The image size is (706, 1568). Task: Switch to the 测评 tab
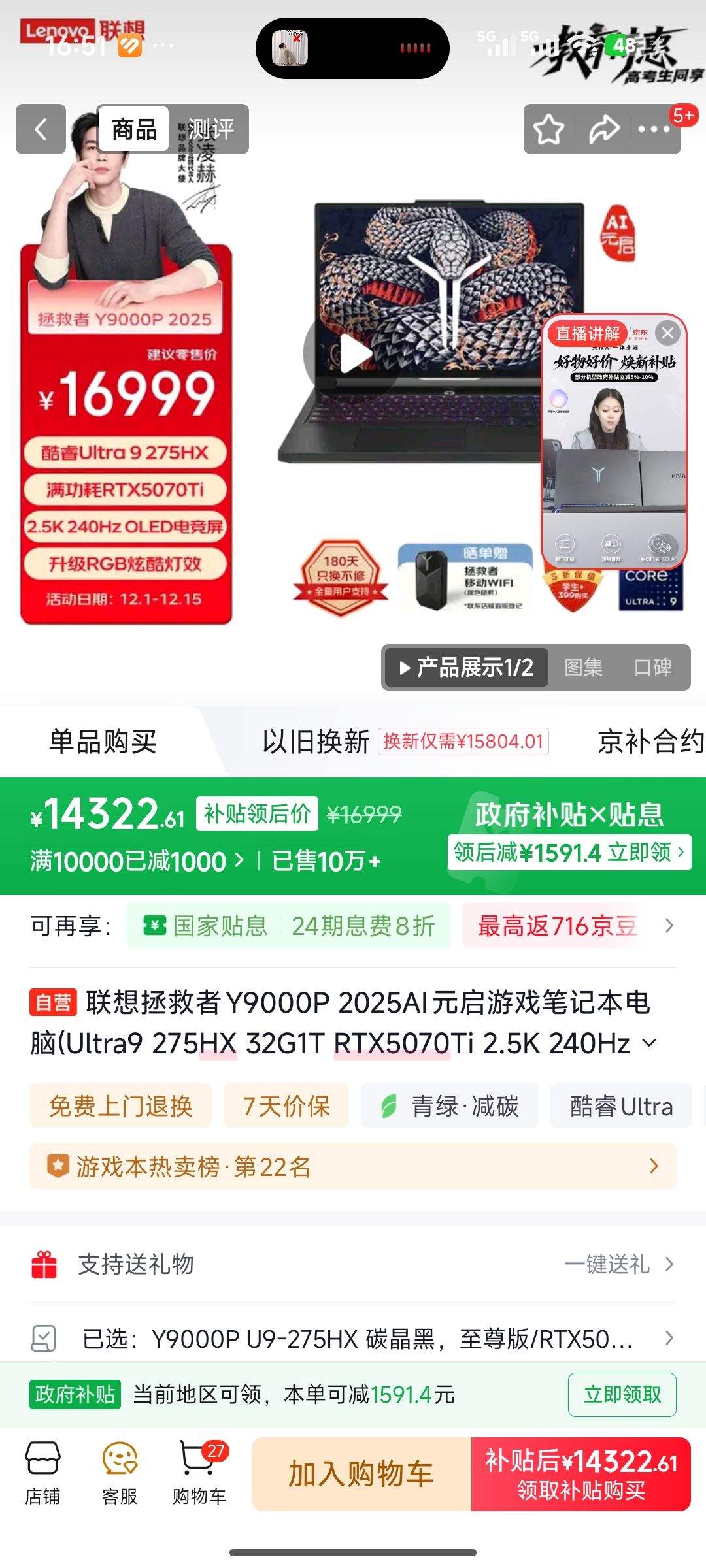[212, 128]
